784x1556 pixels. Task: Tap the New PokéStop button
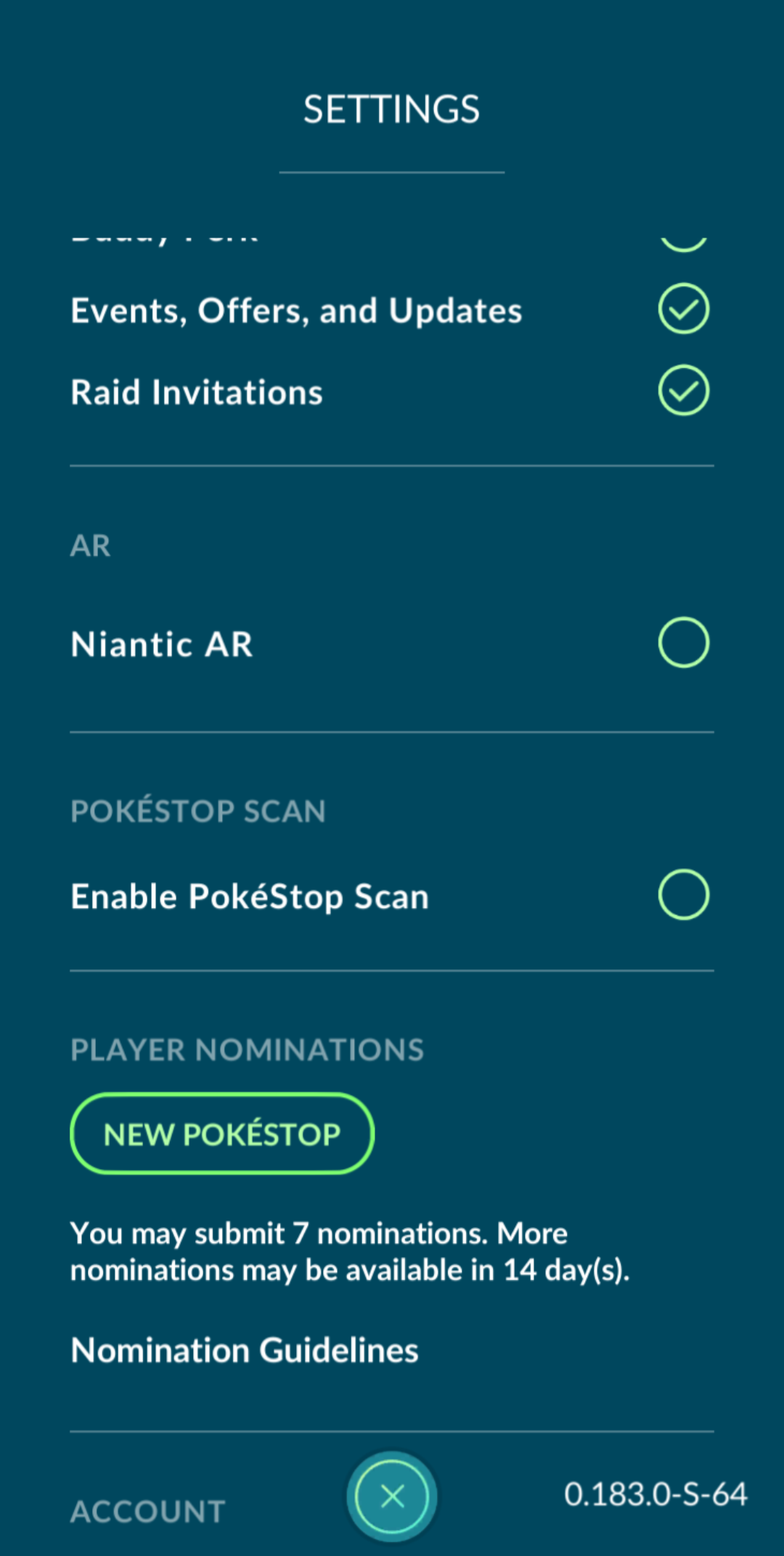tap(222, 1133)
